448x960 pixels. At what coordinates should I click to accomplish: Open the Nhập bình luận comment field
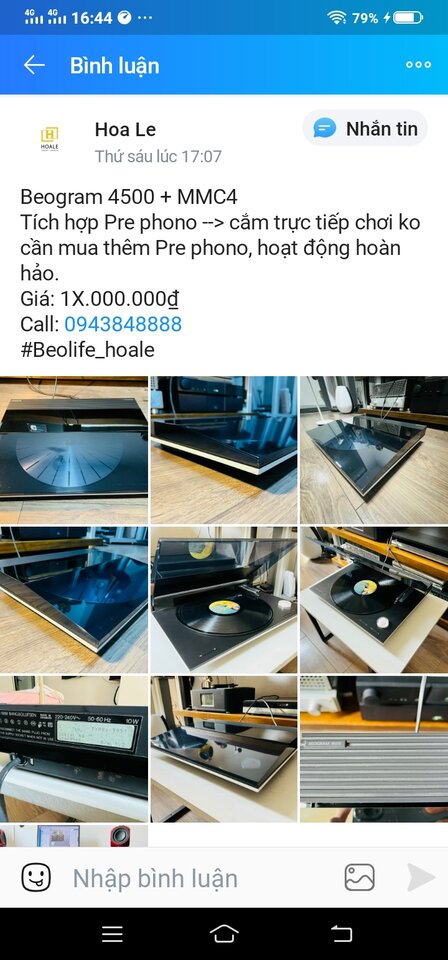(155, 879)
